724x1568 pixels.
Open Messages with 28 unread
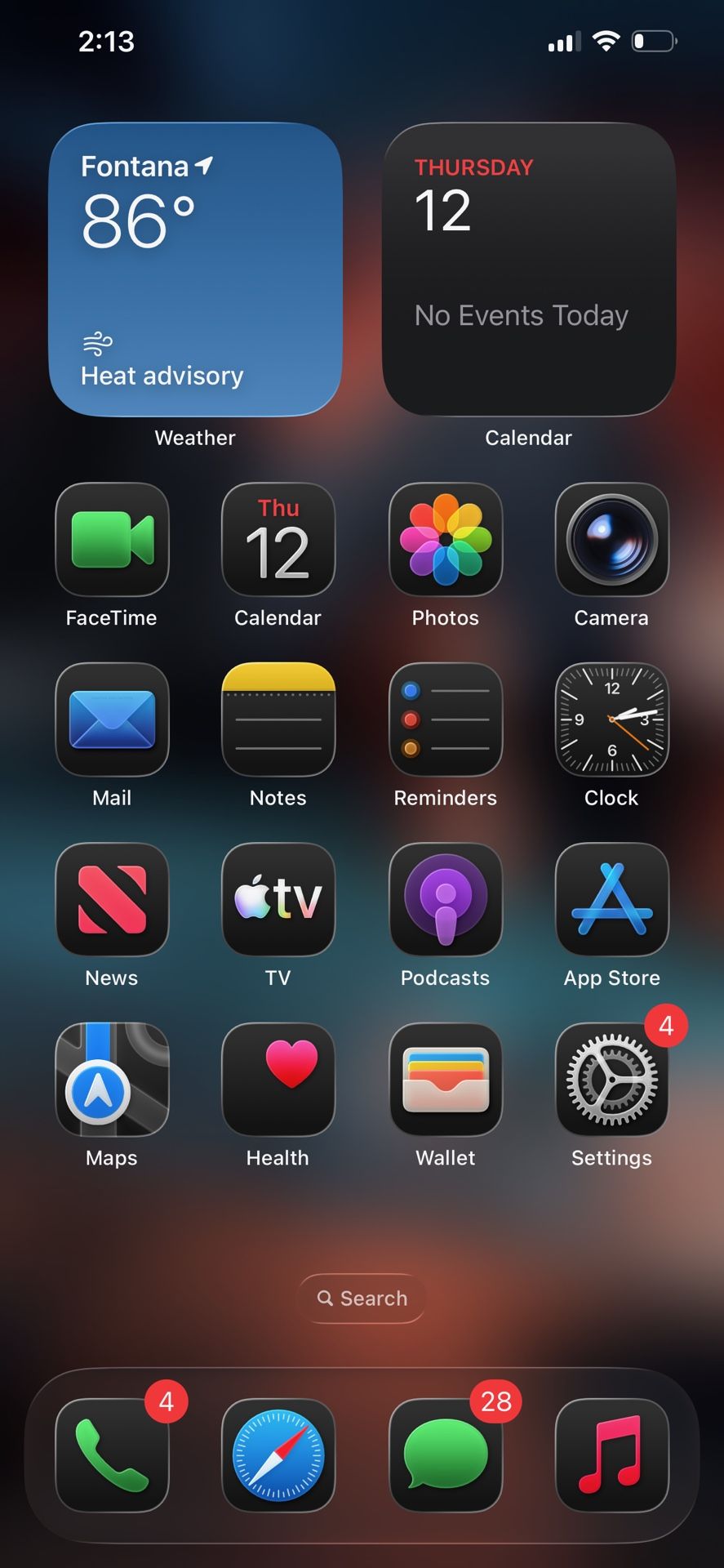445,1455
